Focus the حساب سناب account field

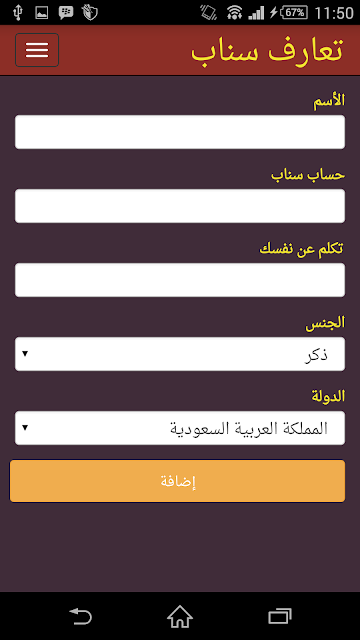180,206
